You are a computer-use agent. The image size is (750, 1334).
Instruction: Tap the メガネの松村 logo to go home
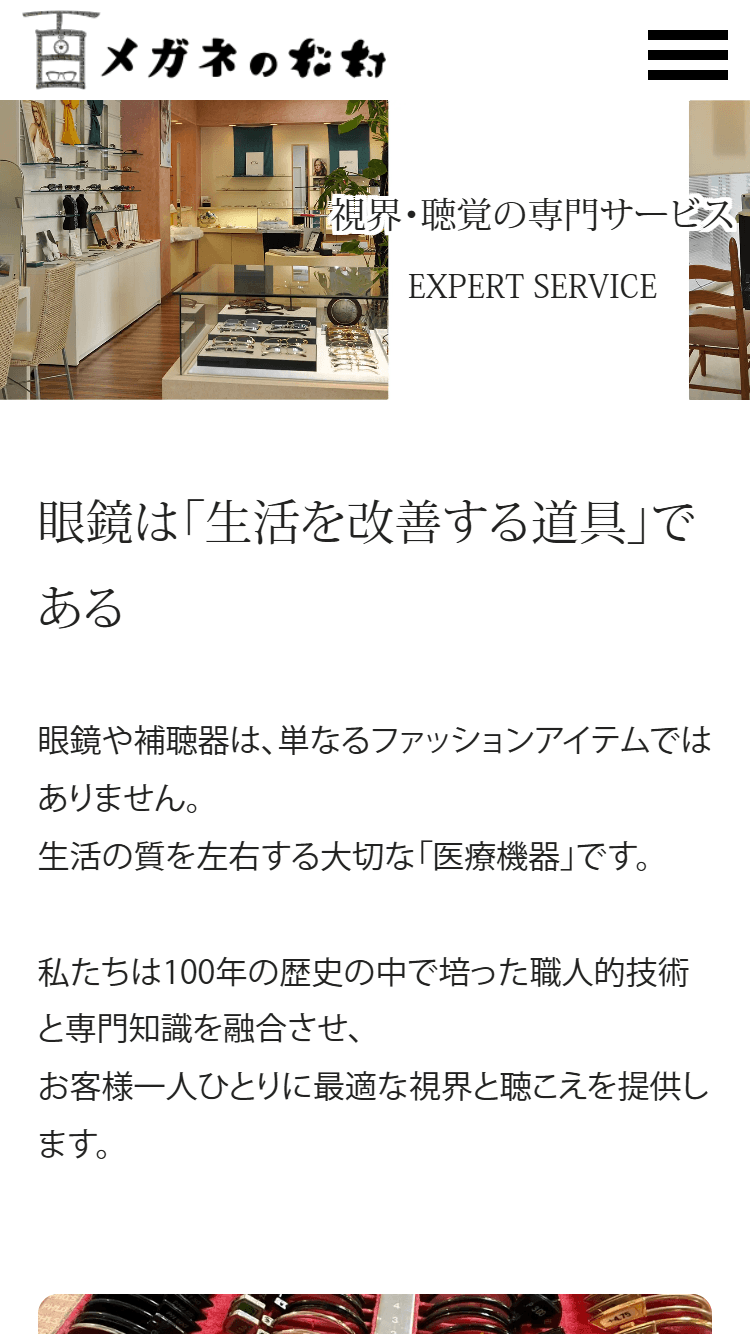205,50
